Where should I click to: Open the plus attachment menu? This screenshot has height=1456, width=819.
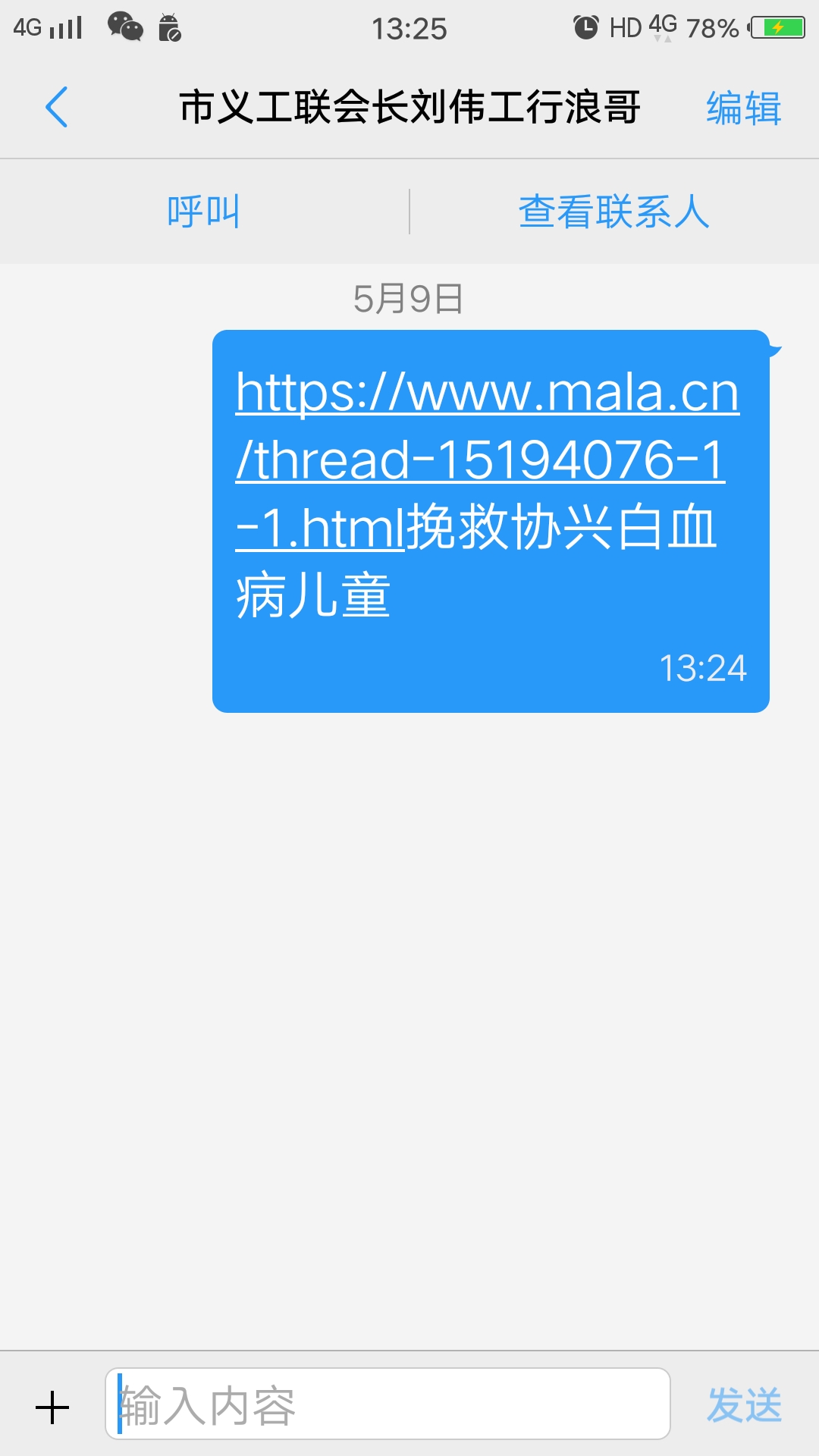coord(52,1407)
